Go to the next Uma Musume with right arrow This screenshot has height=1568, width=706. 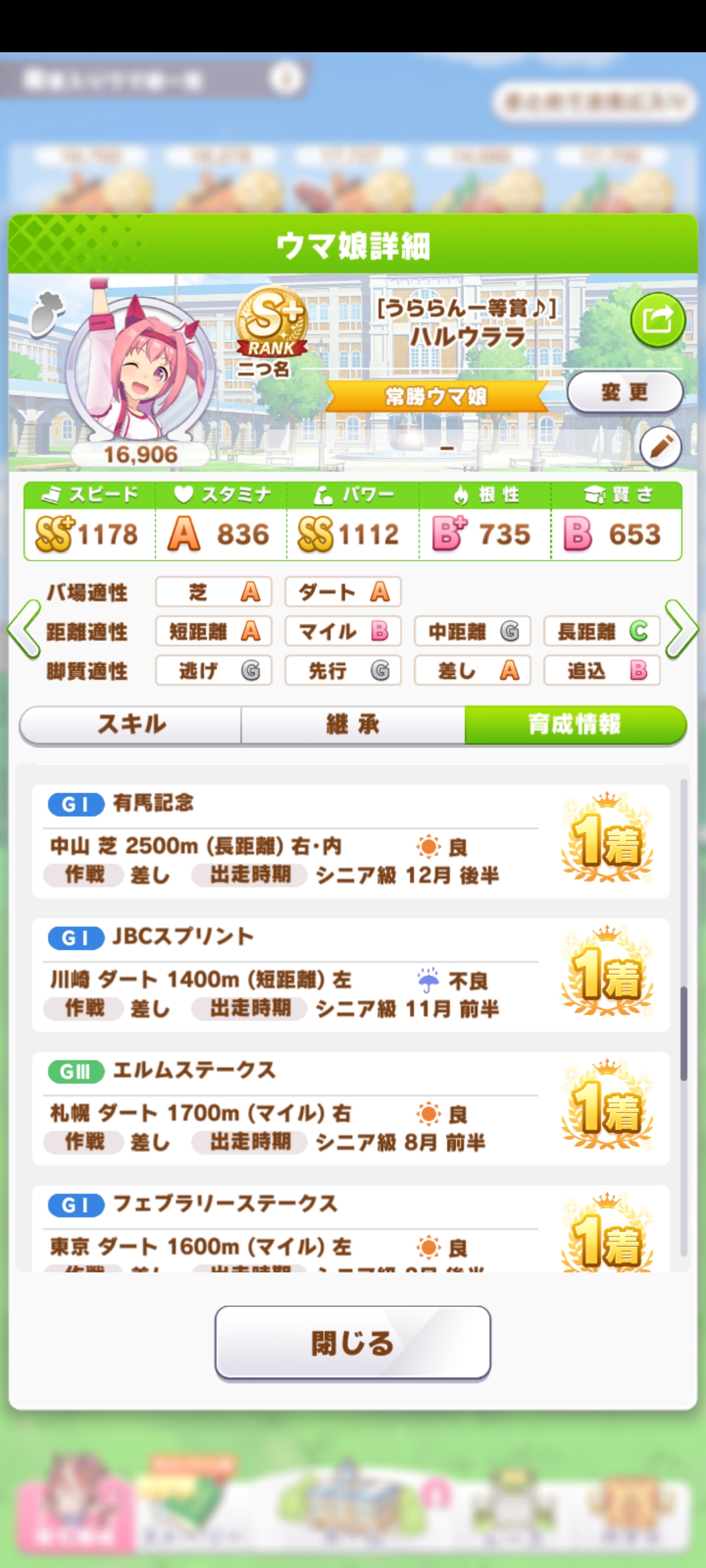point(681,630)
